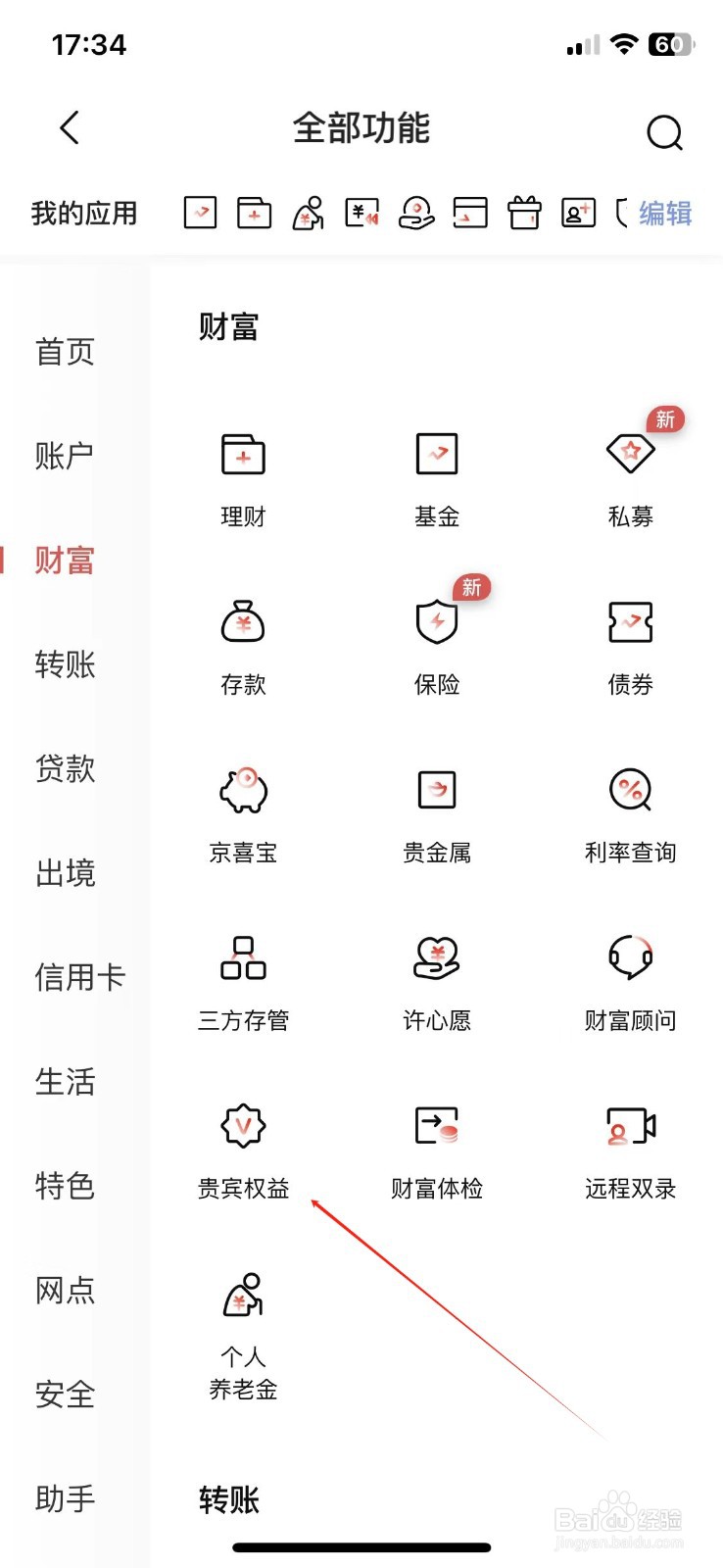
Task: Go back with the top-left chevron
Action: [x=68, y=127]
